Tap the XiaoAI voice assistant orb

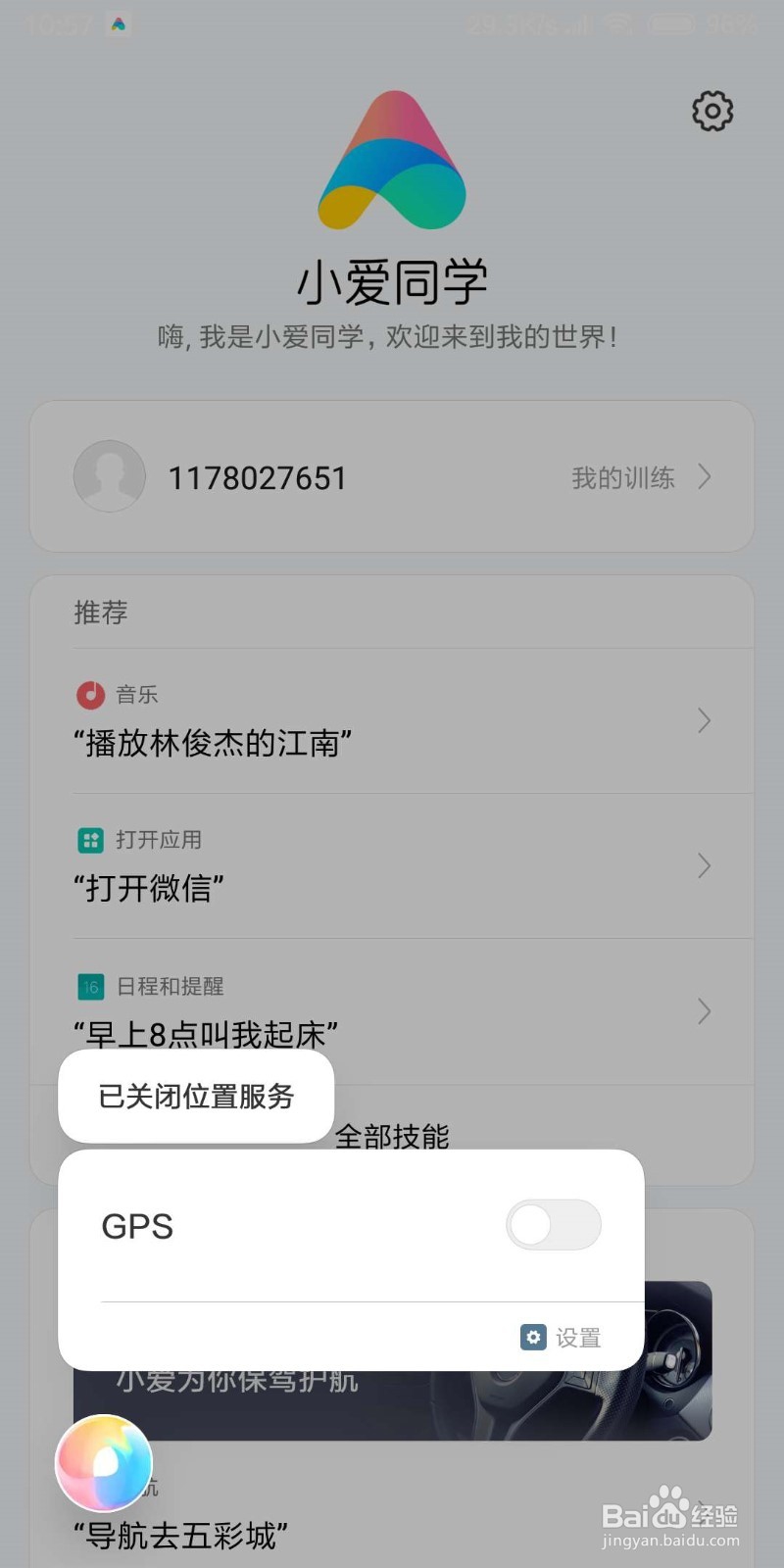105,1464
